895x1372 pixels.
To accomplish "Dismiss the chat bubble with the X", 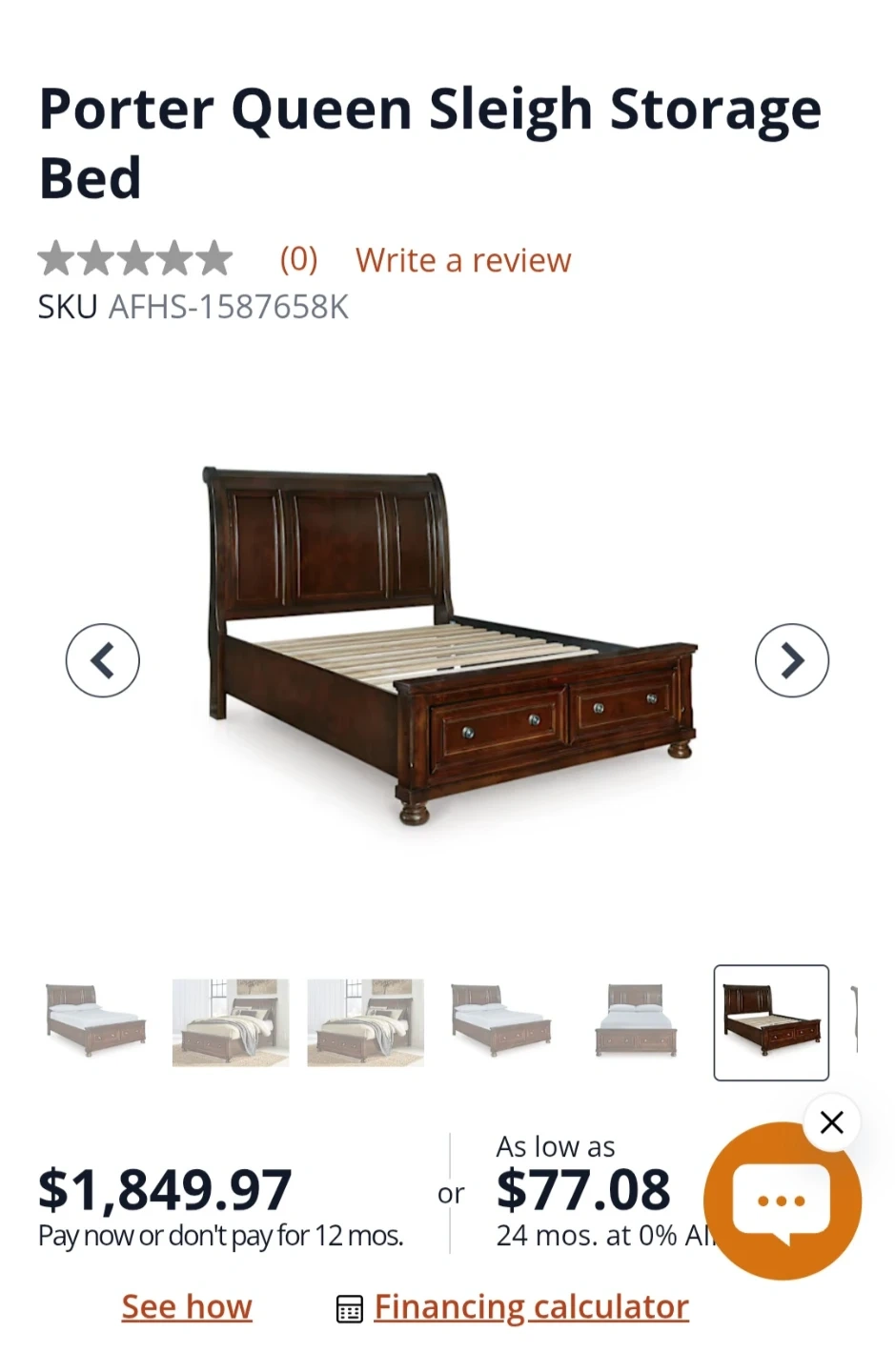I will [831, 1122].
